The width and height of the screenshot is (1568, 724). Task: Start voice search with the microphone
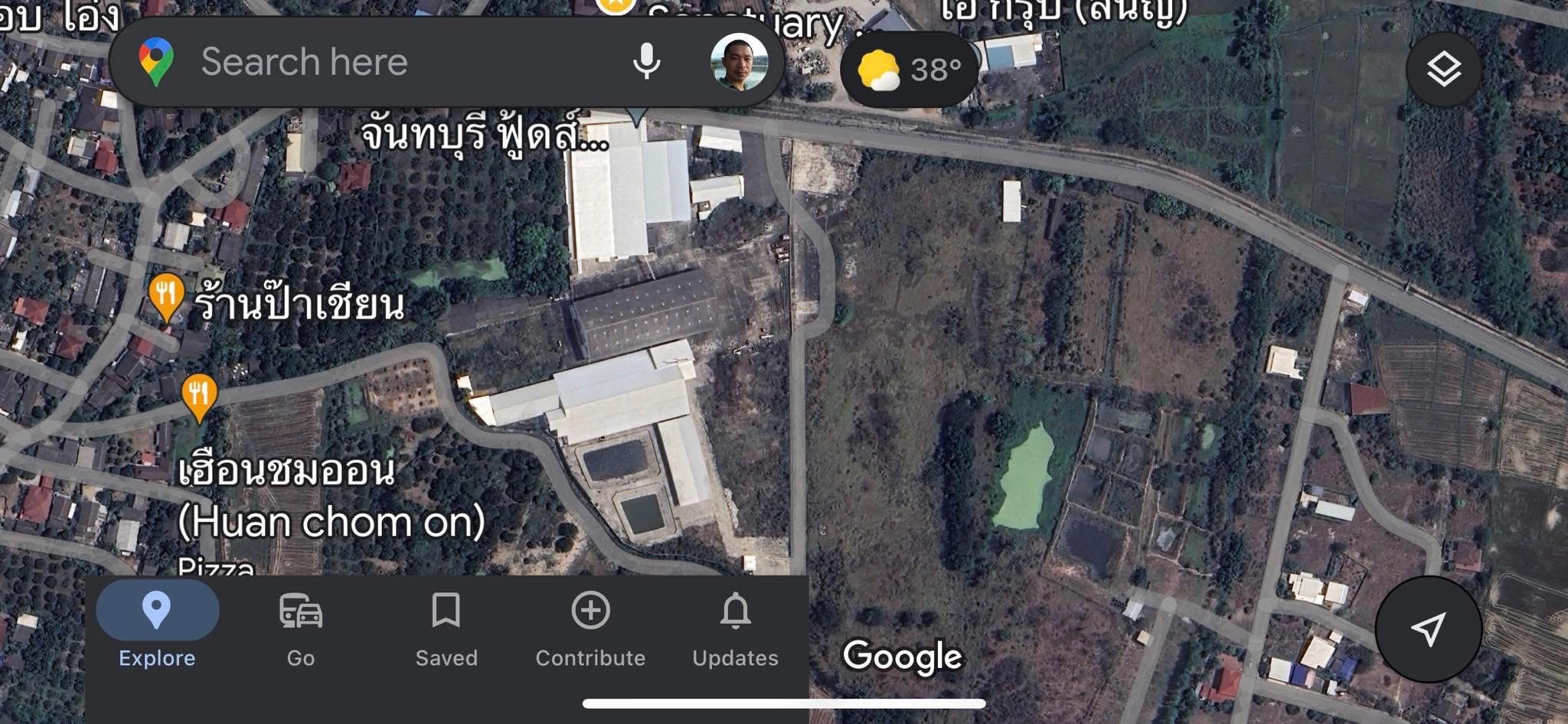click(646, 62)
